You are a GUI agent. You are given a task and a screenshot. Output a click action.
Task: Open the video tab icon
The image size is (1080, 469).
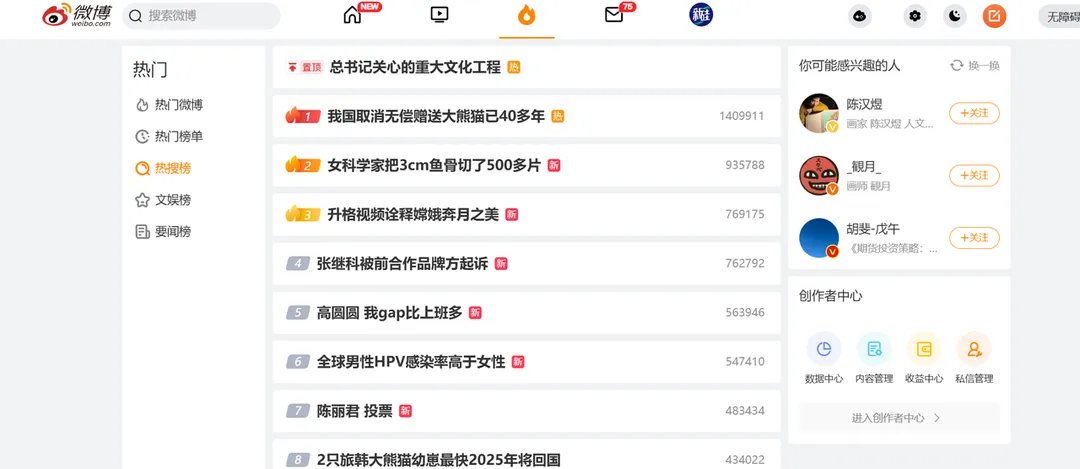(x=439, y=15)
